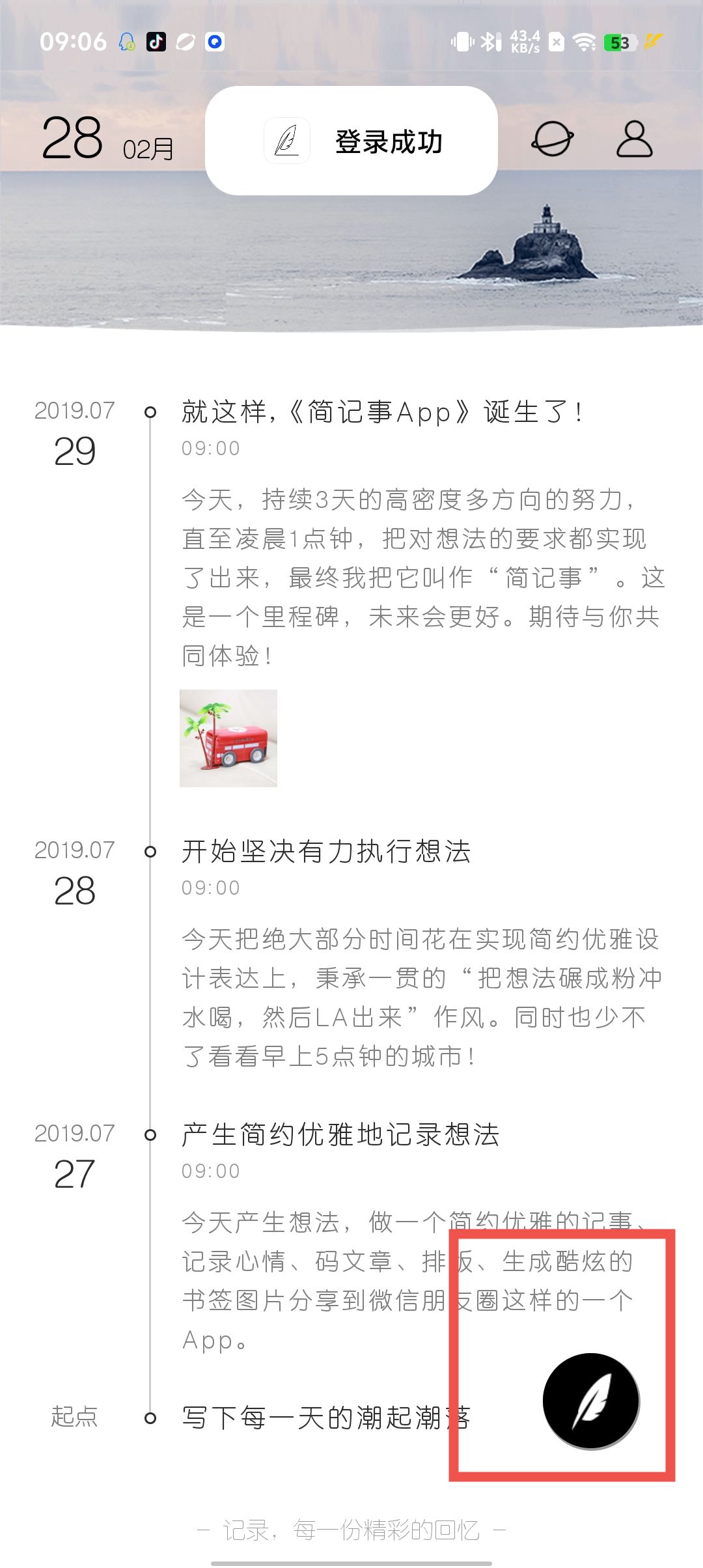Open the 产生简约优雅地记录想法 entry
Image resolution: width=703 pixels, height=1568 pixels.
click(340, 1135)
